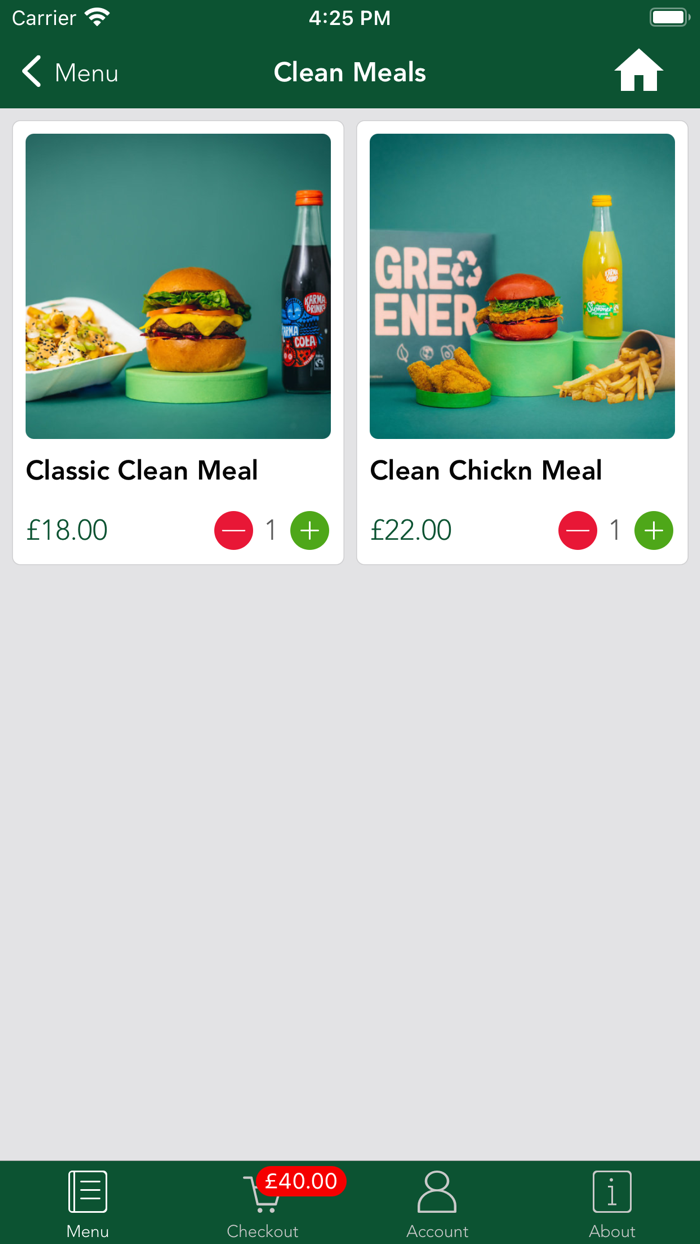Viewport: 700px width, 1244px height.
Task: Decrease Classic Clean Meal quantity
Action: point(233,530)
